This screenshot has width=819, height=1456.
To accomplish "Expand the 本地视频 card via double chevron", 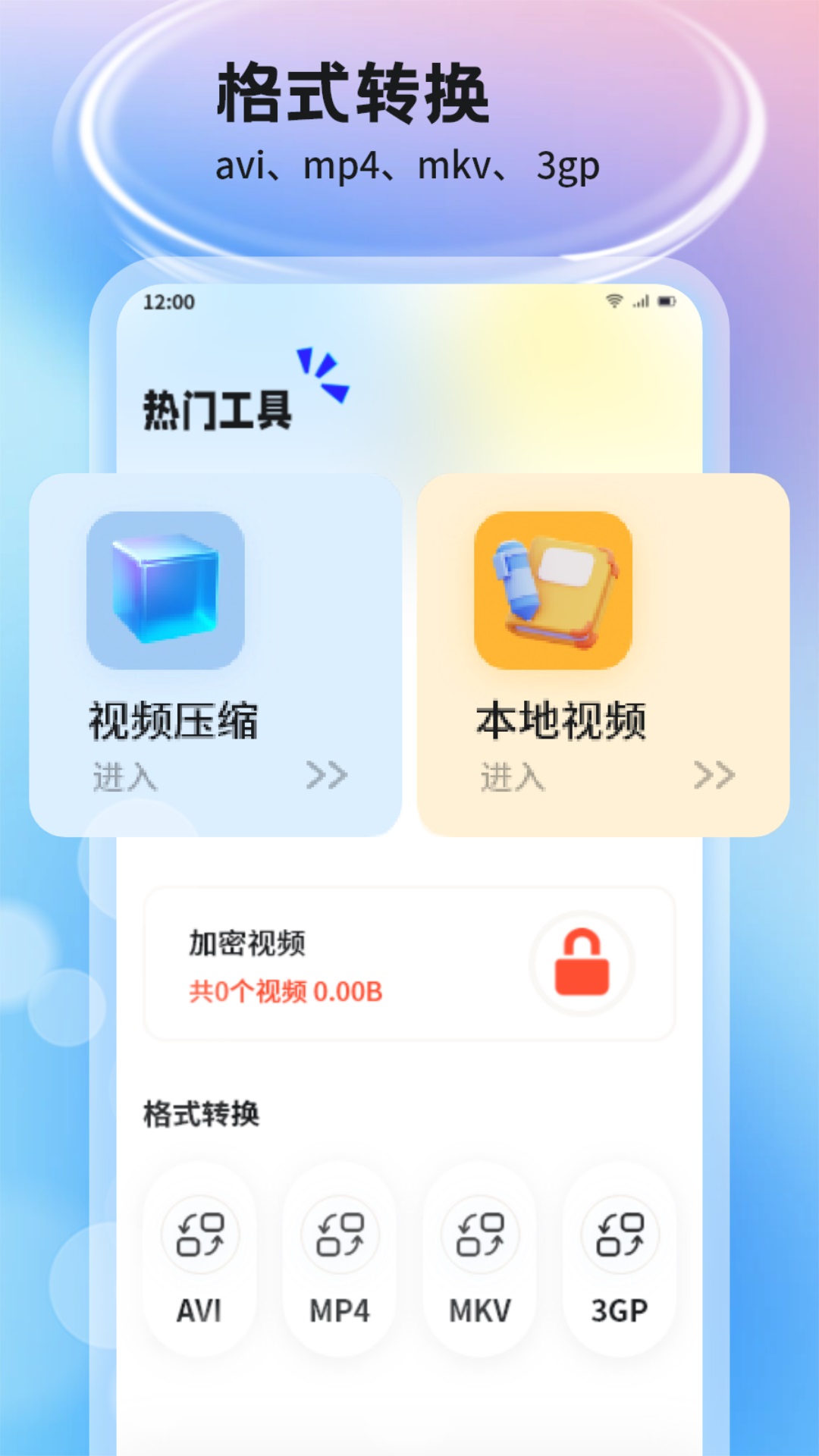I will pos(714,775).
